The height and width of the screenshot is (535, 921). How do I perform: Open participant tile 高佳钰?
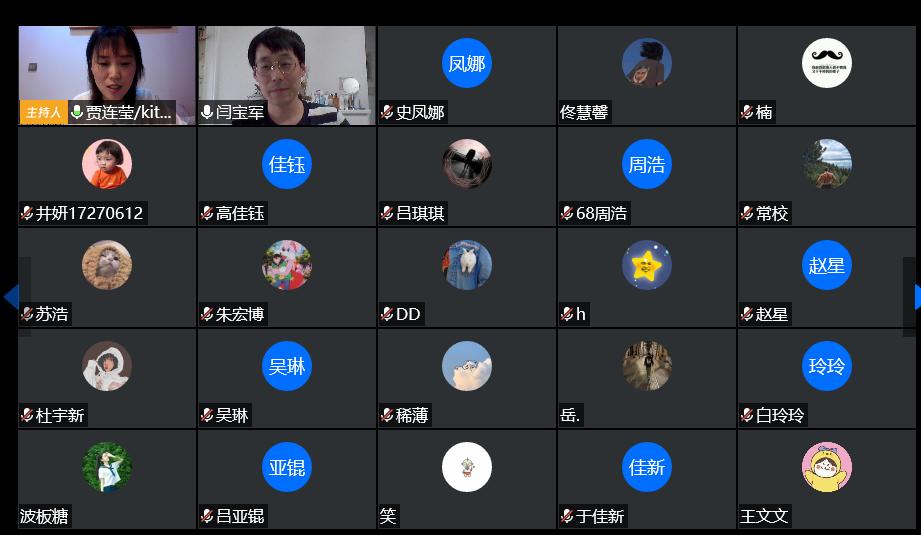point(287,176)
